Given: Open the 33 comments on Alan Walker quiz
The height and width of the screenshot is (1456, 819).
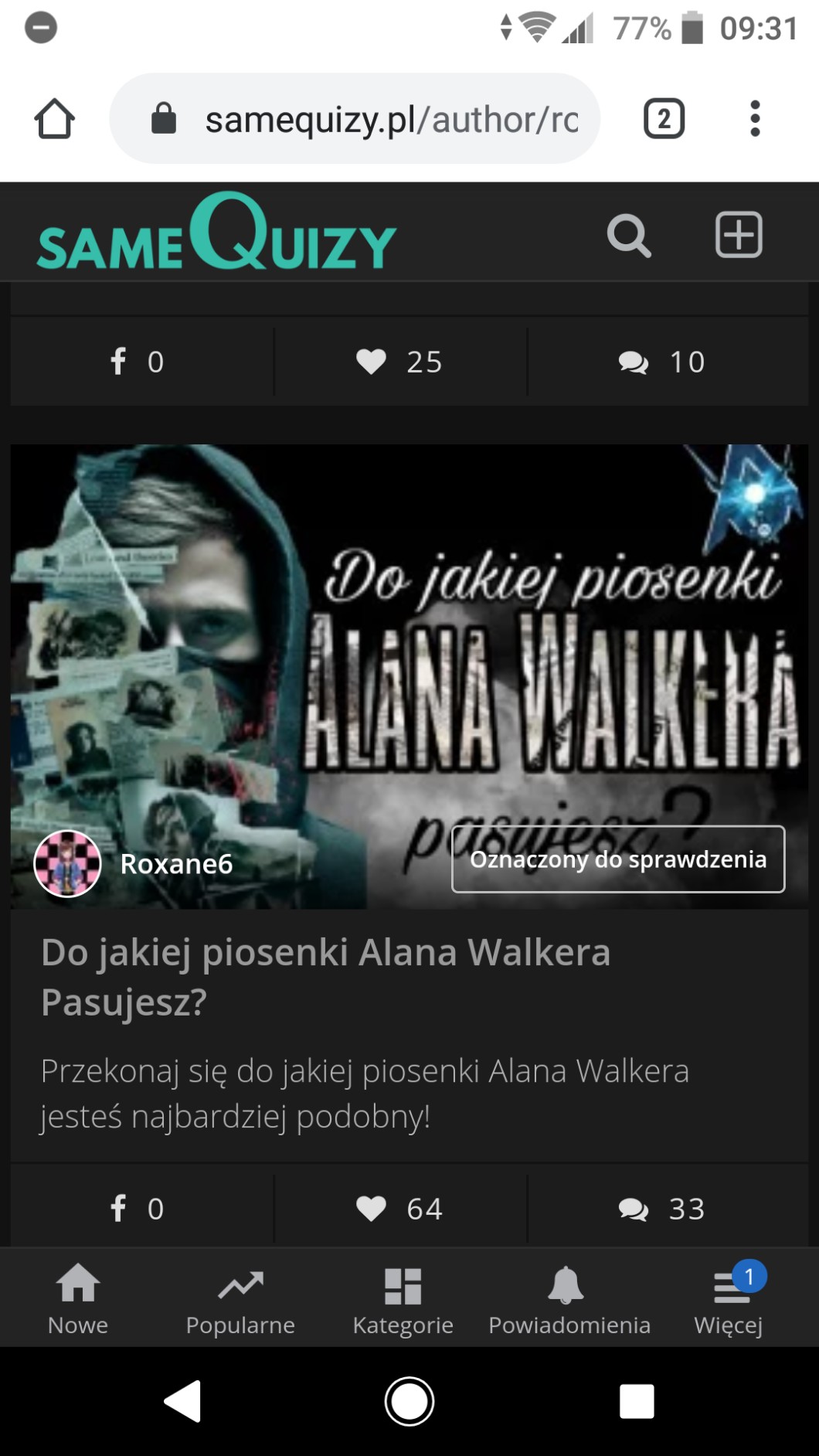Looking at the screenshot, I should pyautogui.click(x=662, y=1208).
